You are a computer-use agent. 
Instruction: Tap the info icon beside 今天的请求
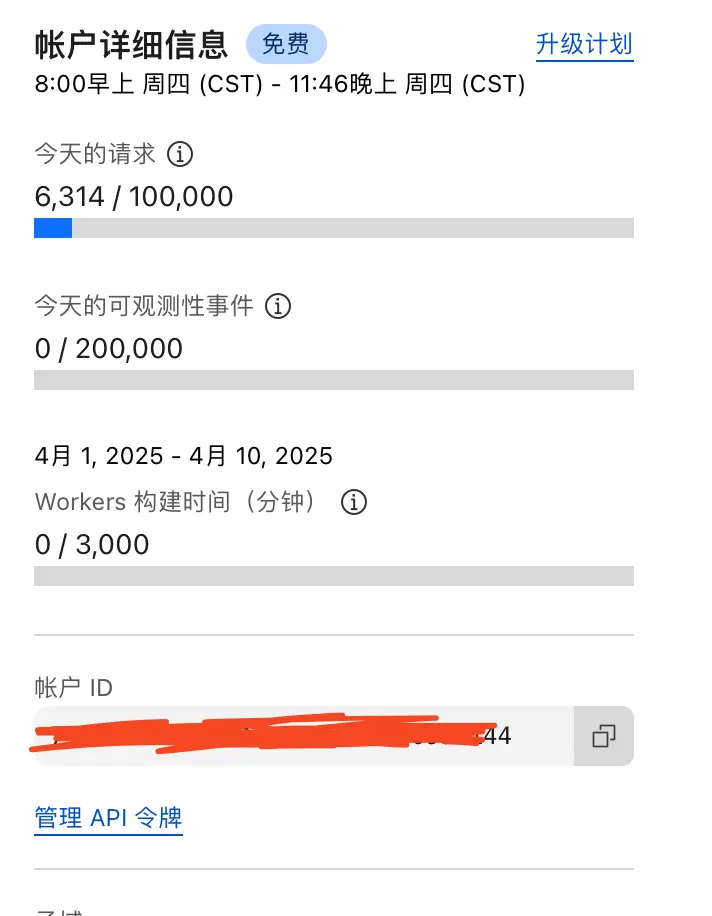point(180,154)
